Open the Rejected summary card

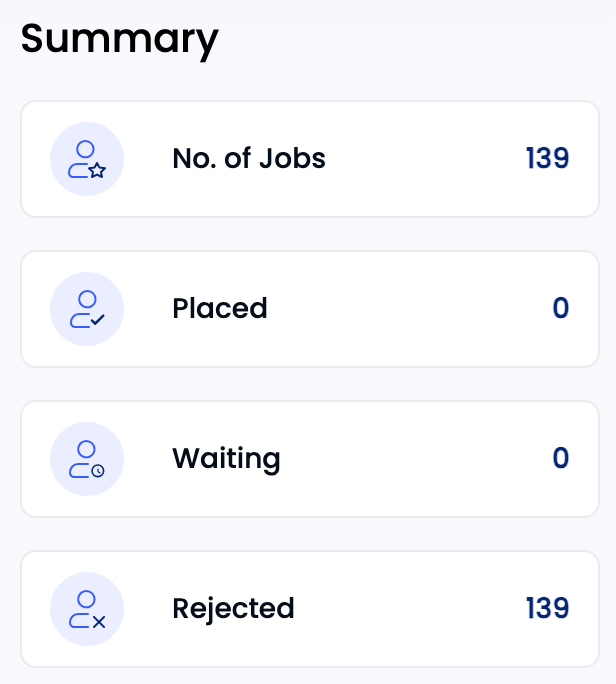coord(310,609)
